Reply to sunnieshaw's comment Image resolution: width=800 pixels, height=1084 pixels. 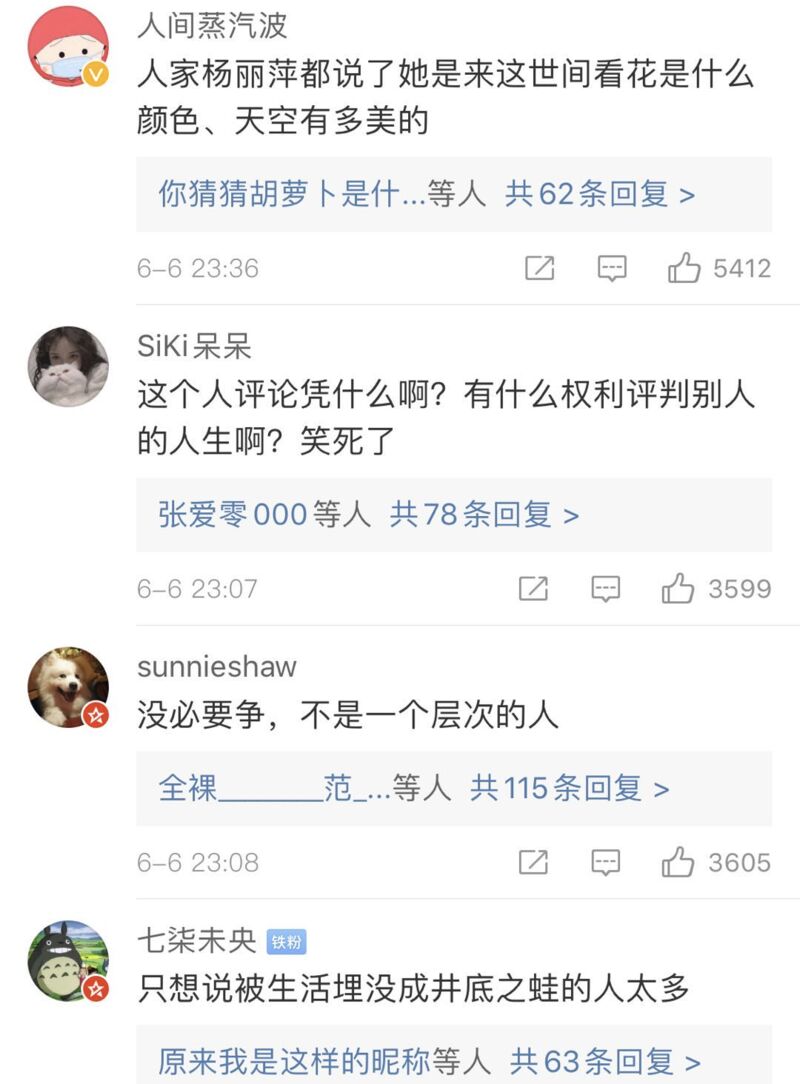(x=606, y=862)
